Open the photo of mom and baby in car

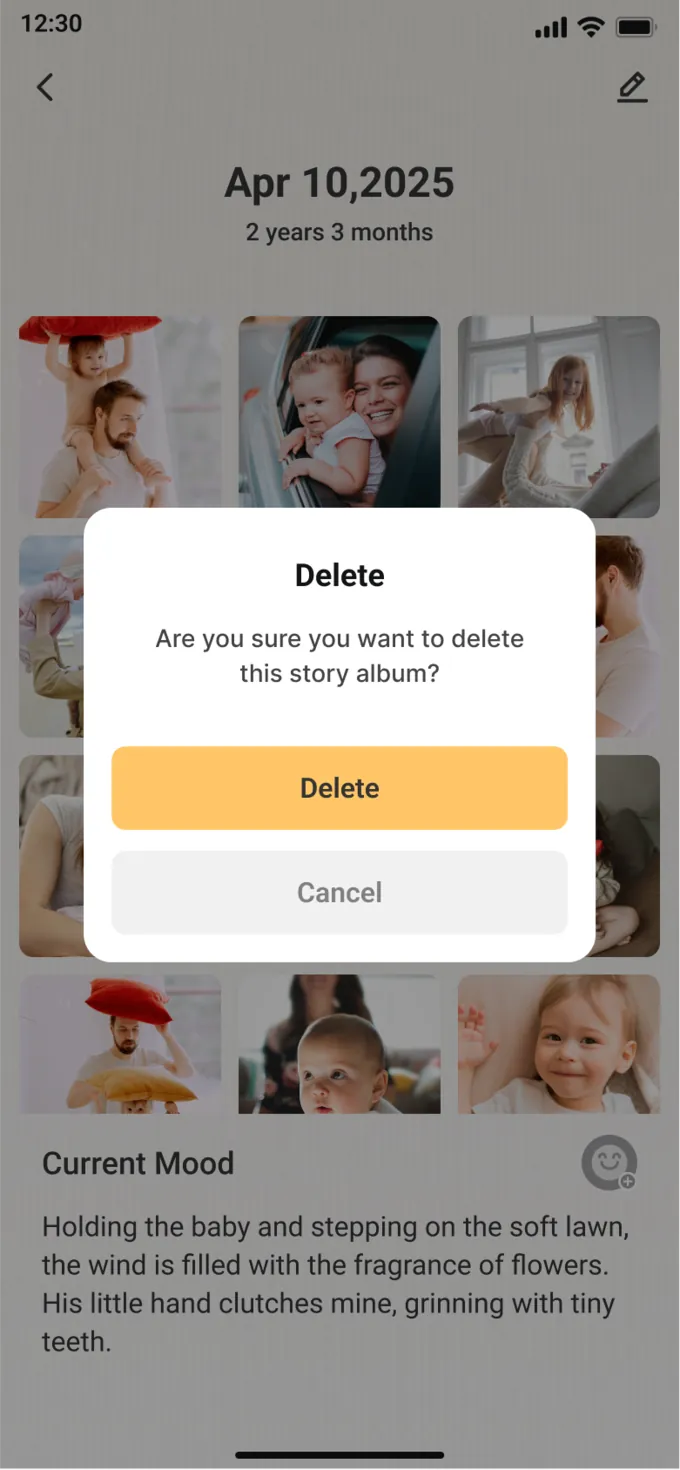(339, 412)
